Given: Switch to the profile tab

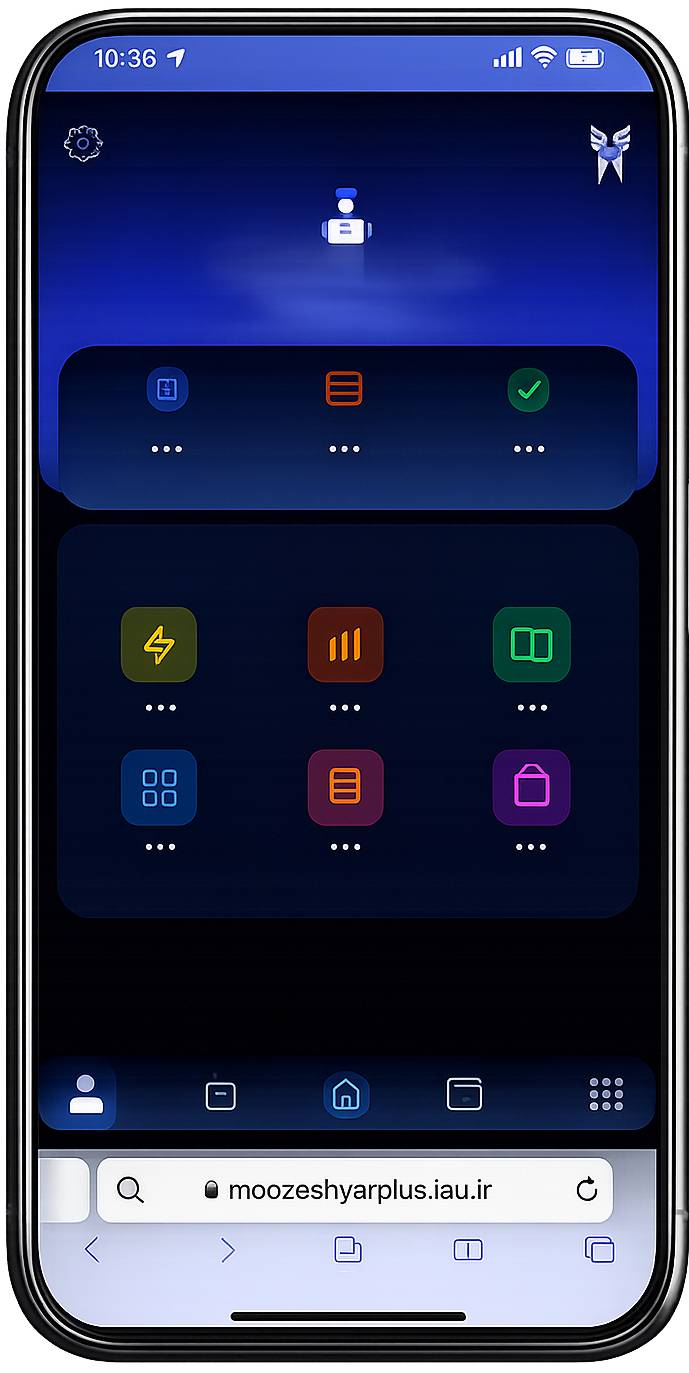Looking at the screenshot, I should (x=86, y=1094).
